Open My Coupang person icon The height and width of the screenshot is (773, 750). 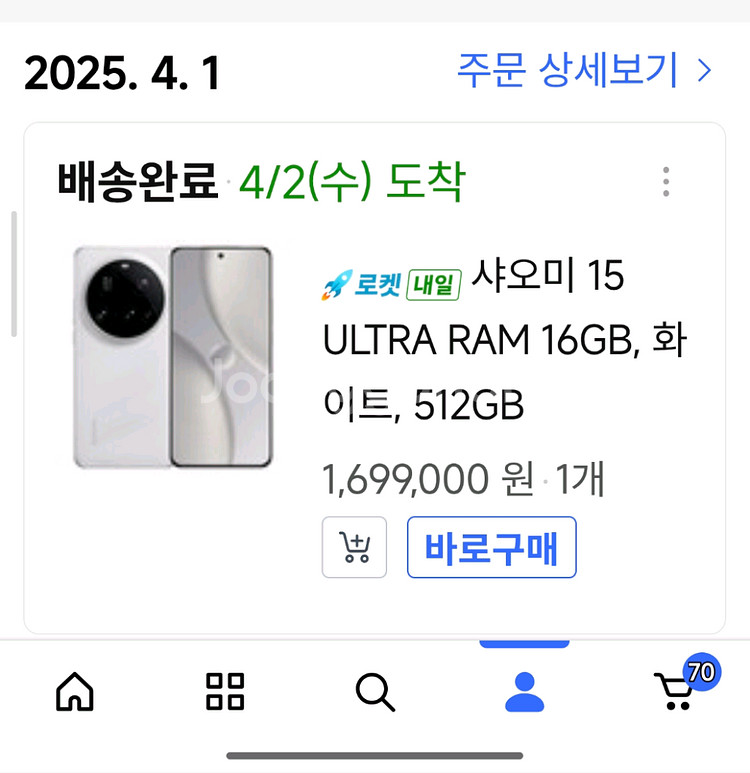tap(524, 691)
